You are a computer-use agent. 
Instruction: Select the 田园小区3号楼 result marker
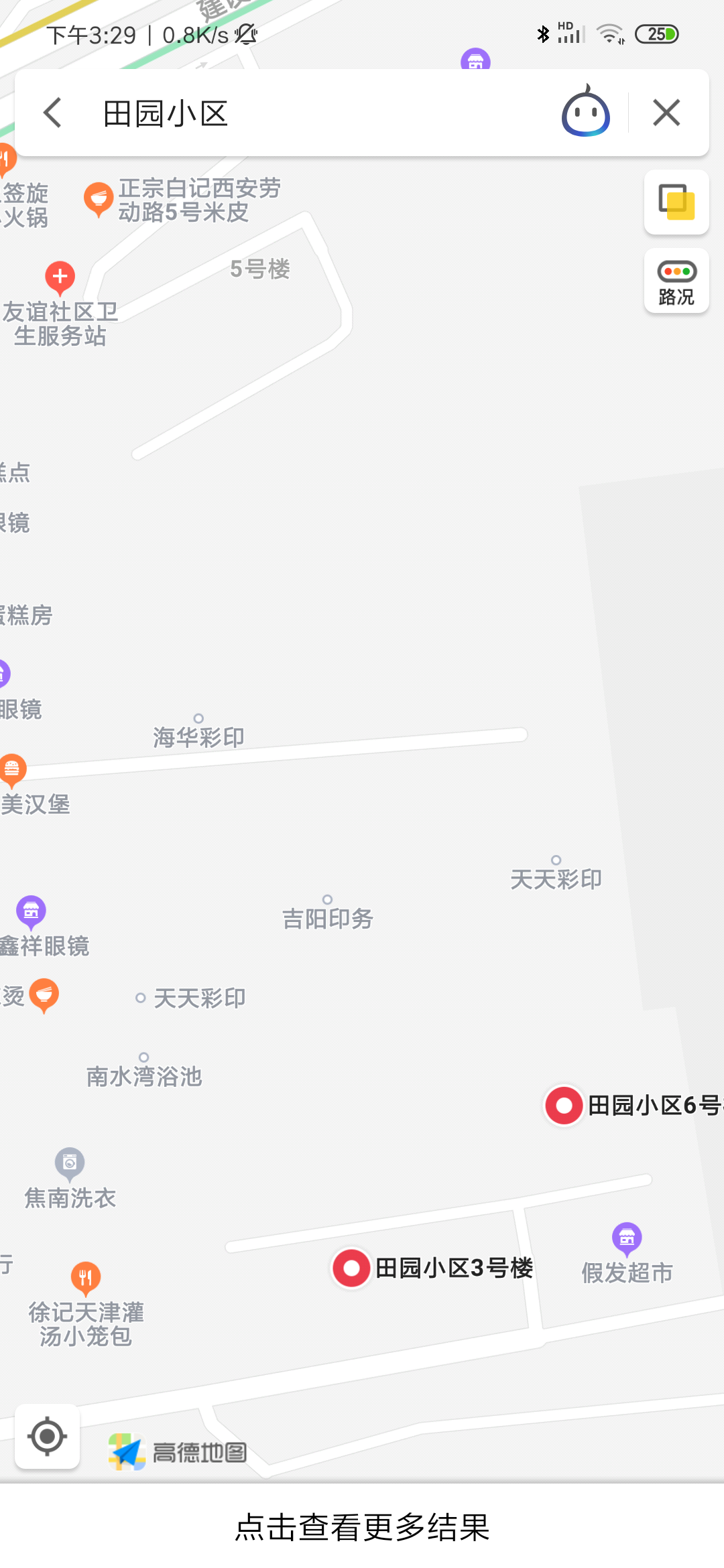(x=352, y=1267)
